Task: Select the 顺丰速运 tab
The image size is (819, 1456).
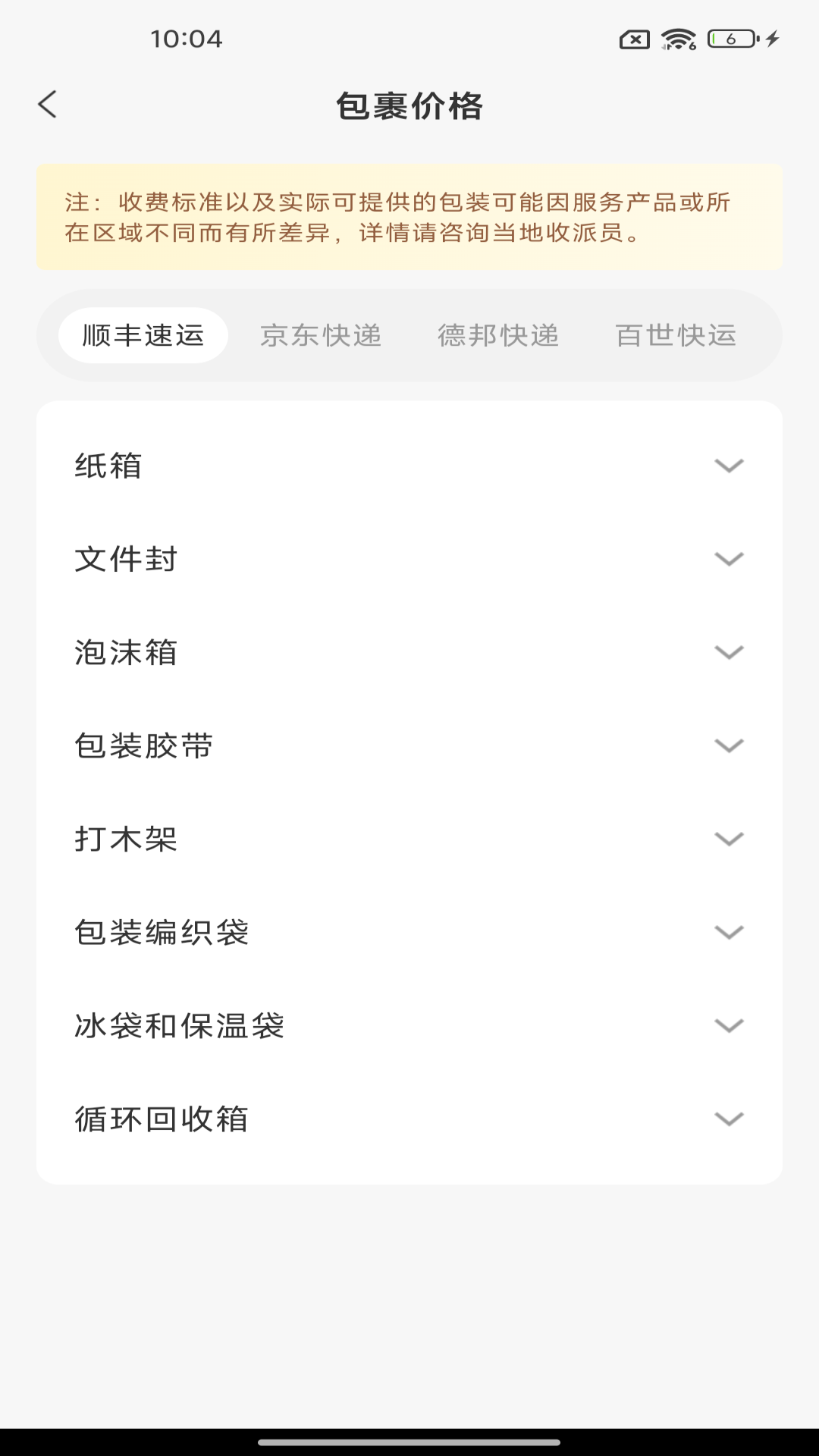Action: [143, 335]
